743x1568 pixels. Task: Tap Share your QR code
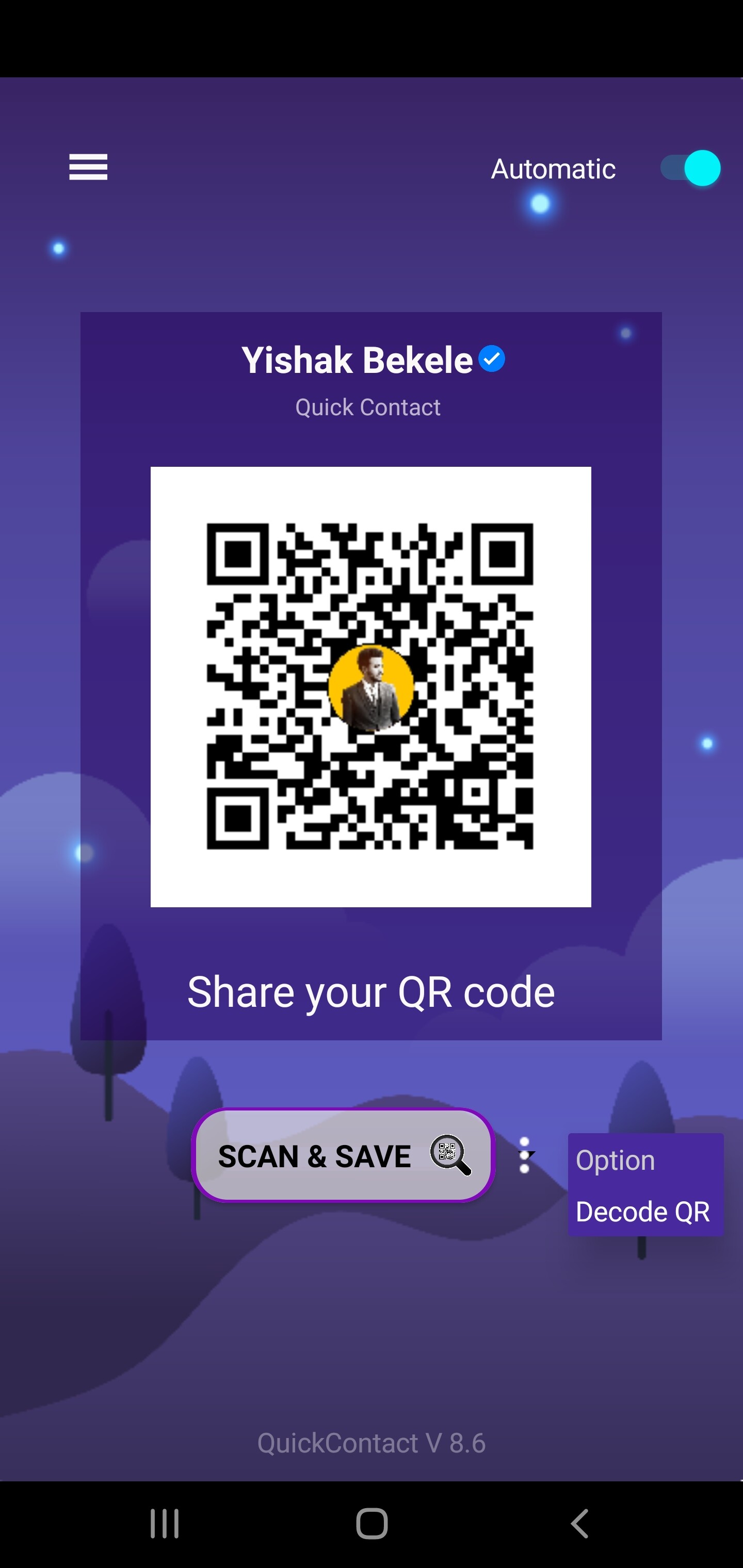point(371,992)
